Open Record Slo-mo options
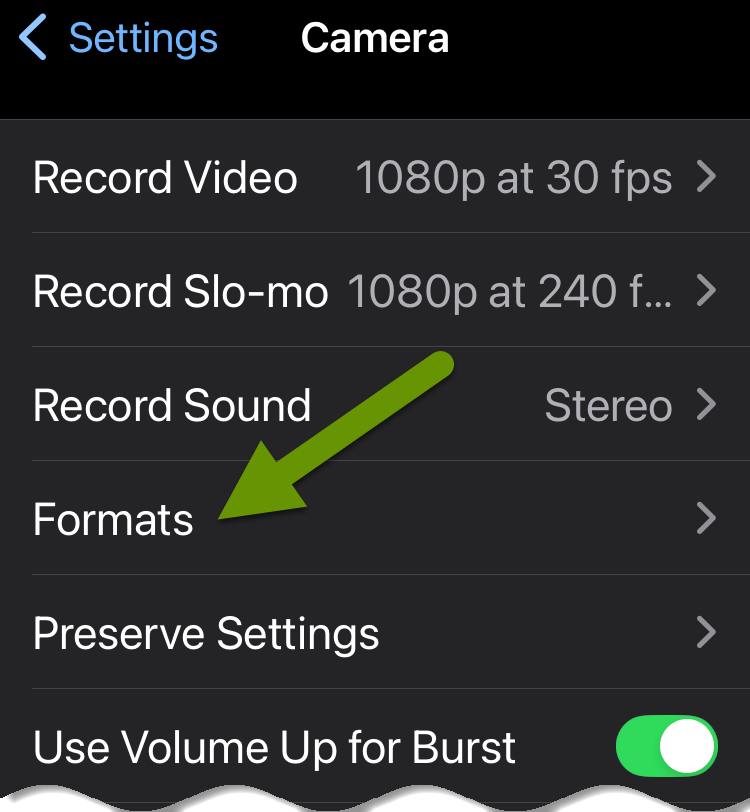This screenshot has height=812, width=750. 375,292
